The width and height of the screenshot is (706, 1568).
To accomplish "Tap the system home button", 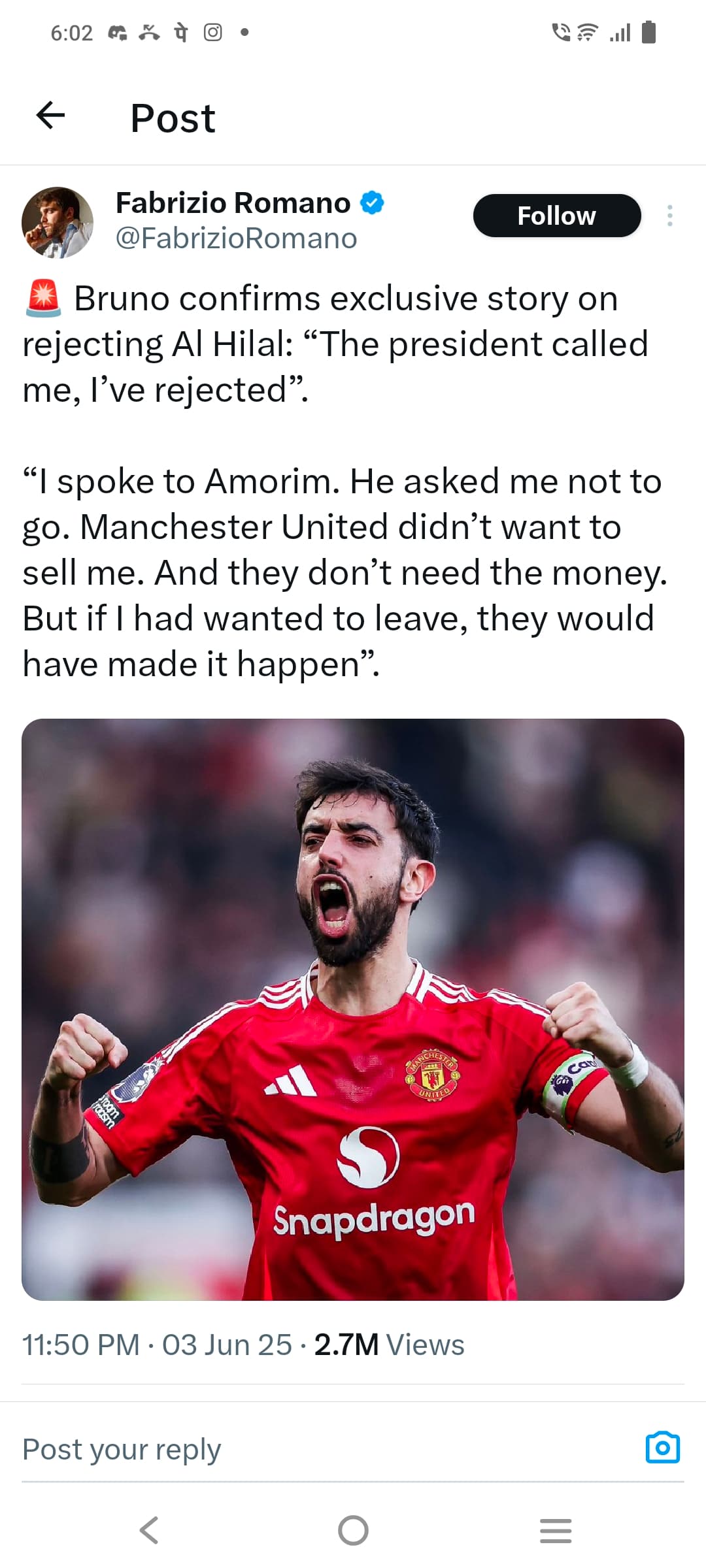I will [x=353, y=1530].
